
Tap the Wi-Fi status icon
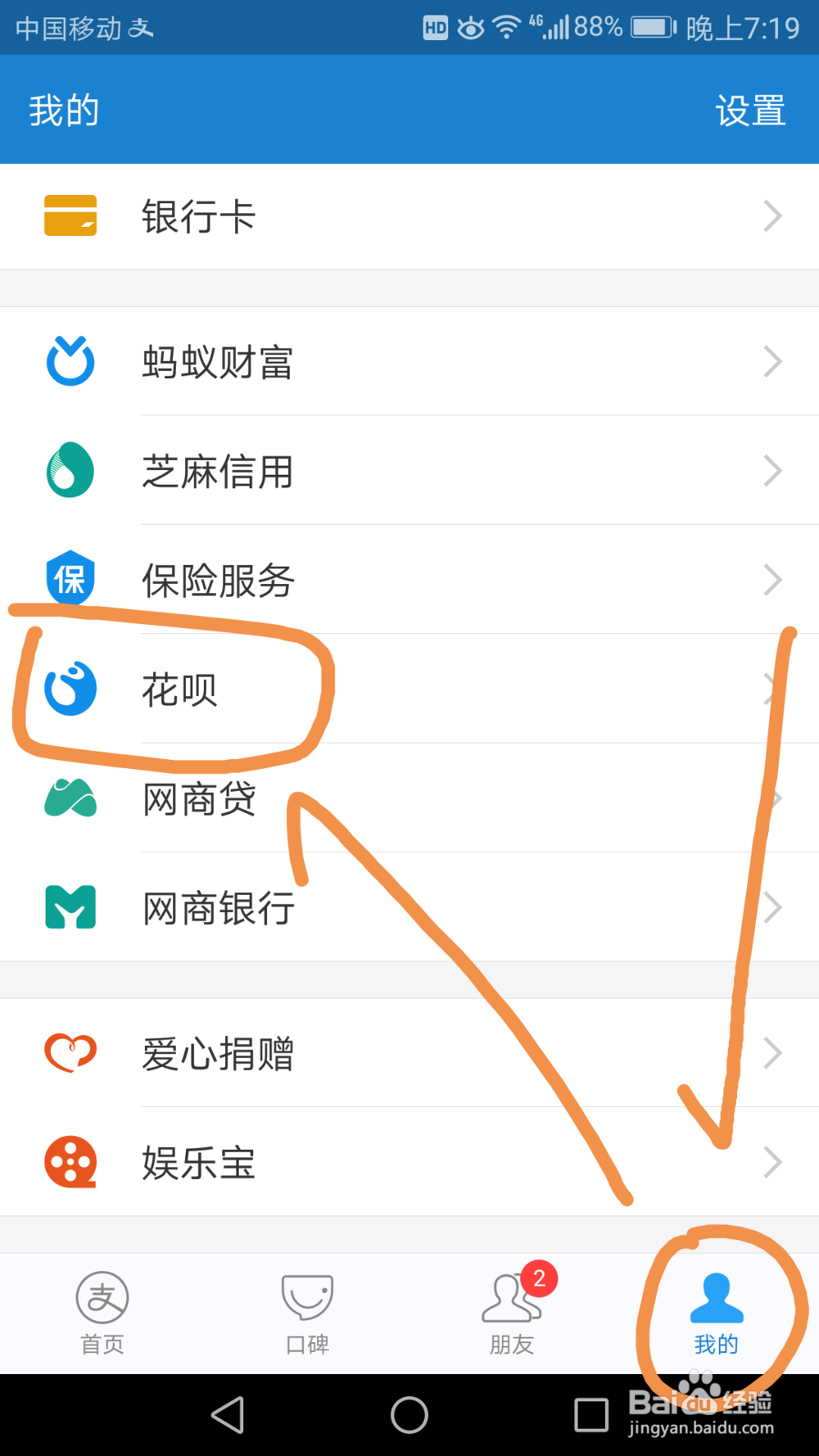click(x=506, y=25)
